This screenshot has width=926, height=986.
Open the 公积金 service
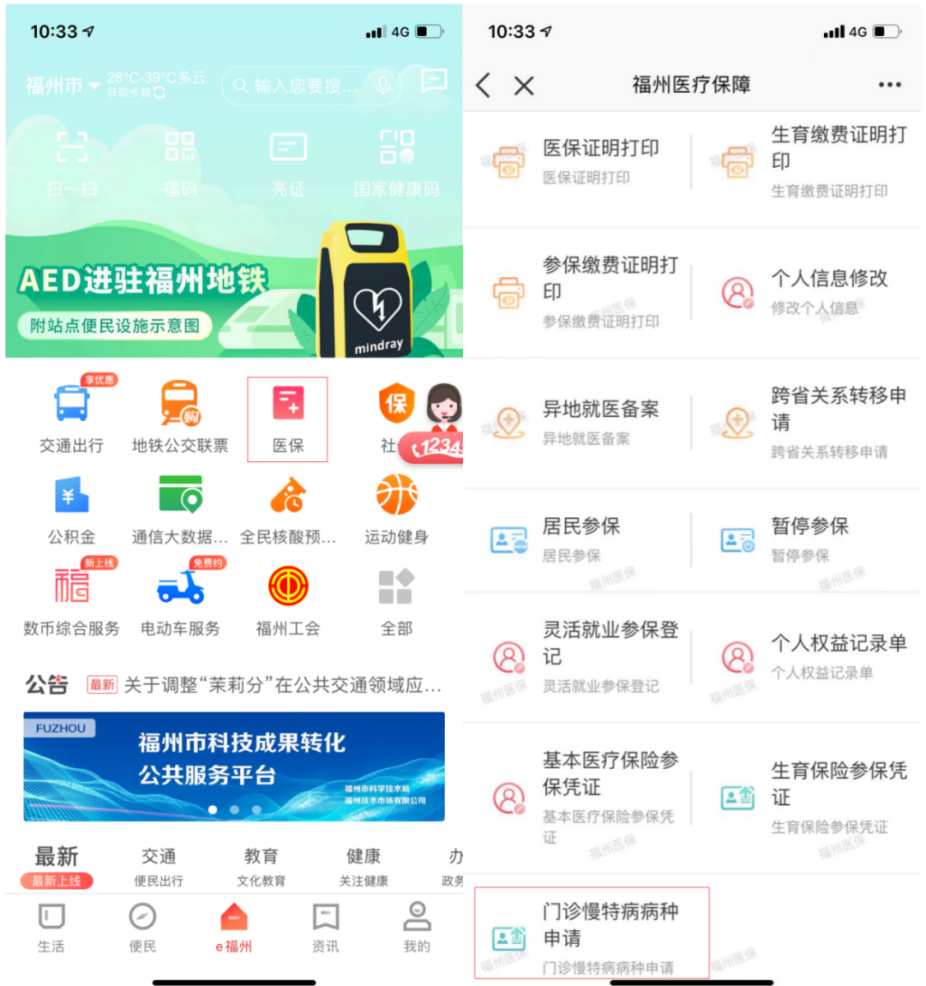tap(71, 510)
